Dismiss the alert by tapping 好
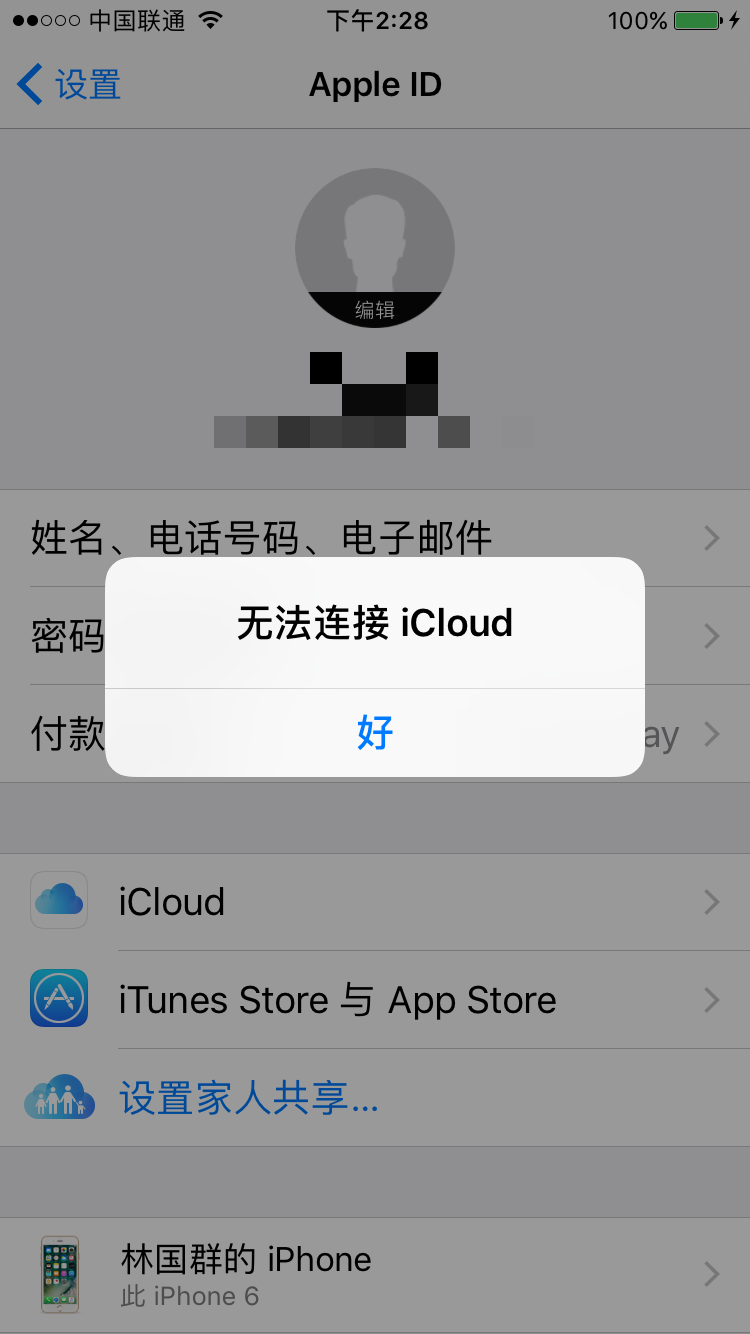 click(x=375, y=733)
